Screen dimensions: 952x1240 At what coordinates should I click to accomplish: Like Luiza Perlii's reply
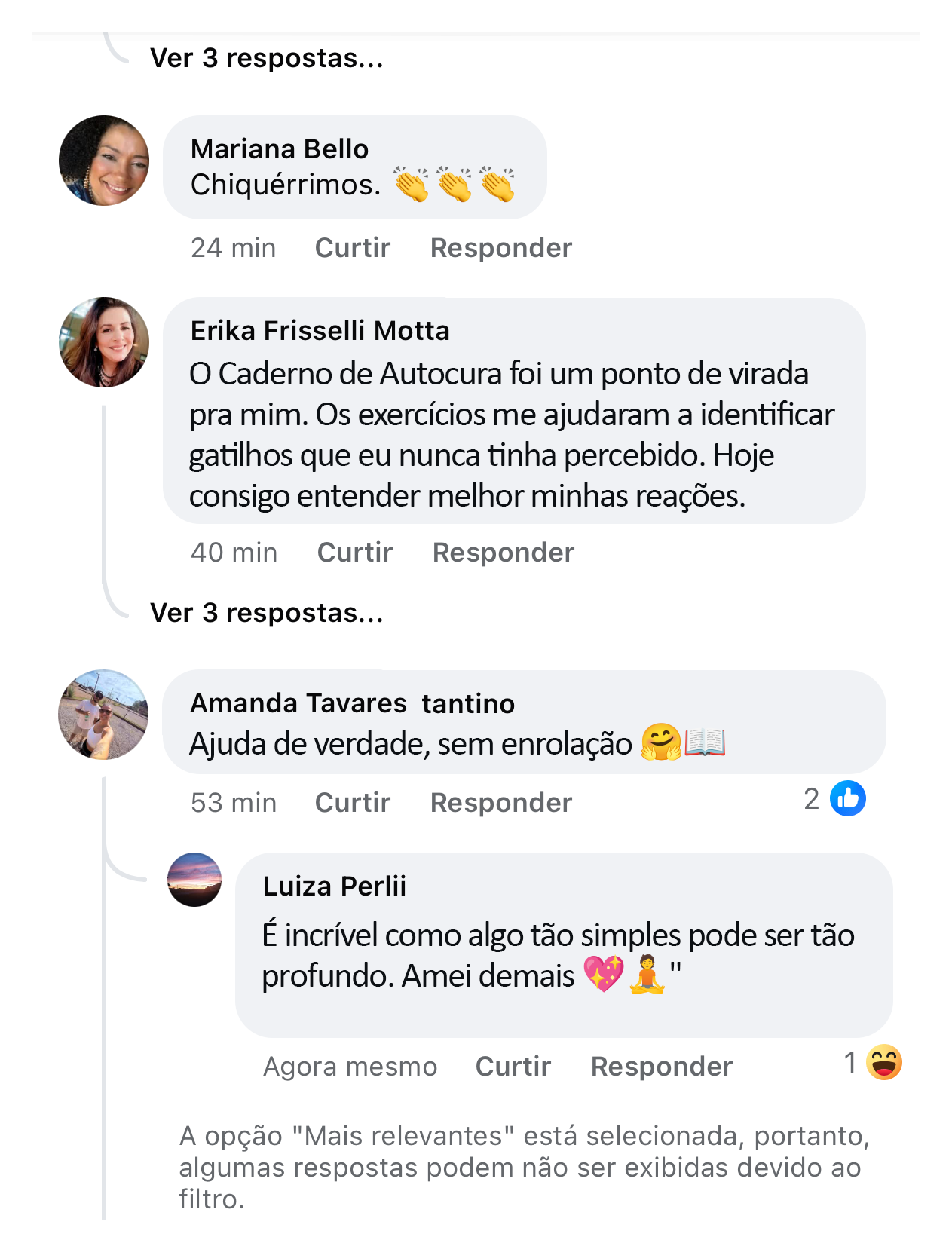click(x=513, y=1067)
